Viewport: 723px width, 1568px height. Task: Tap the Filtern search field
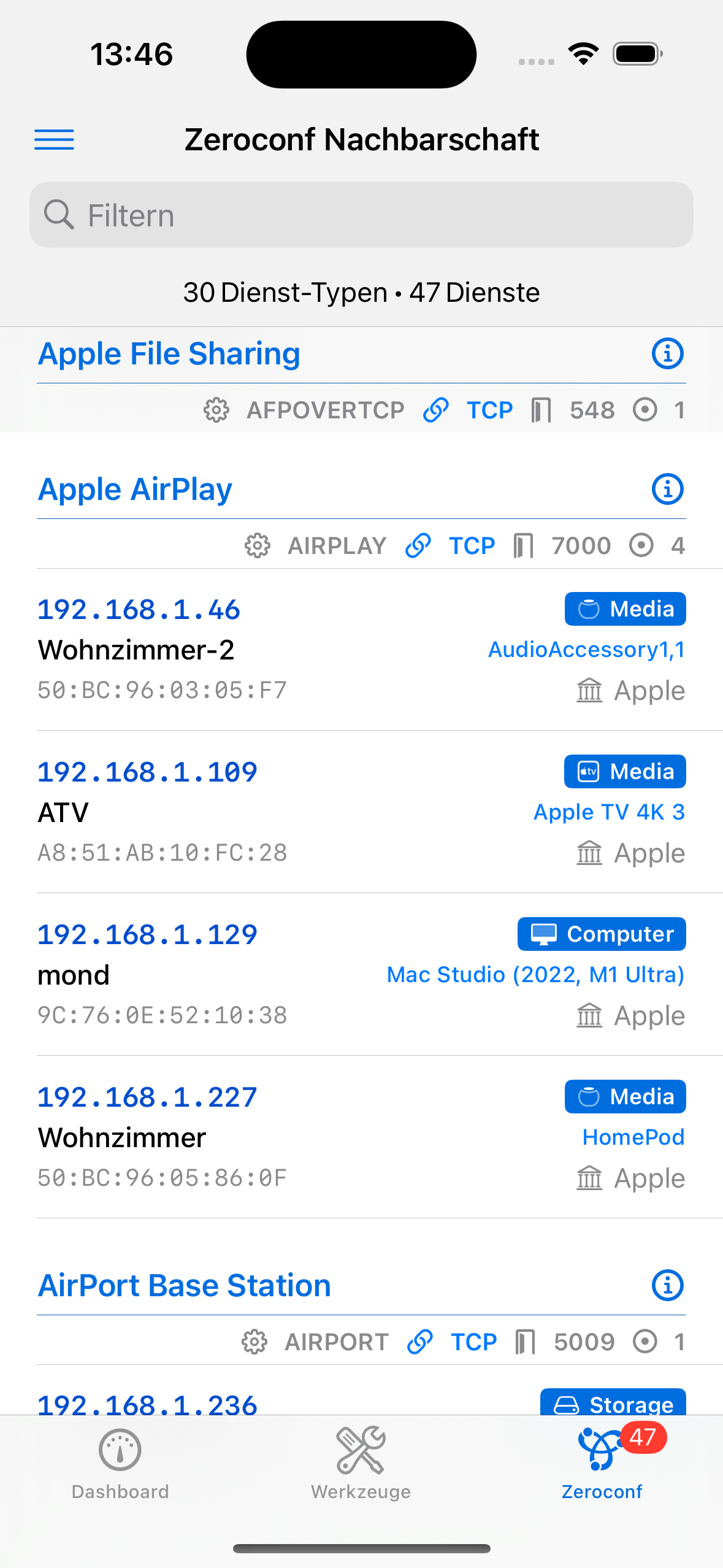[x=361, y=215]
